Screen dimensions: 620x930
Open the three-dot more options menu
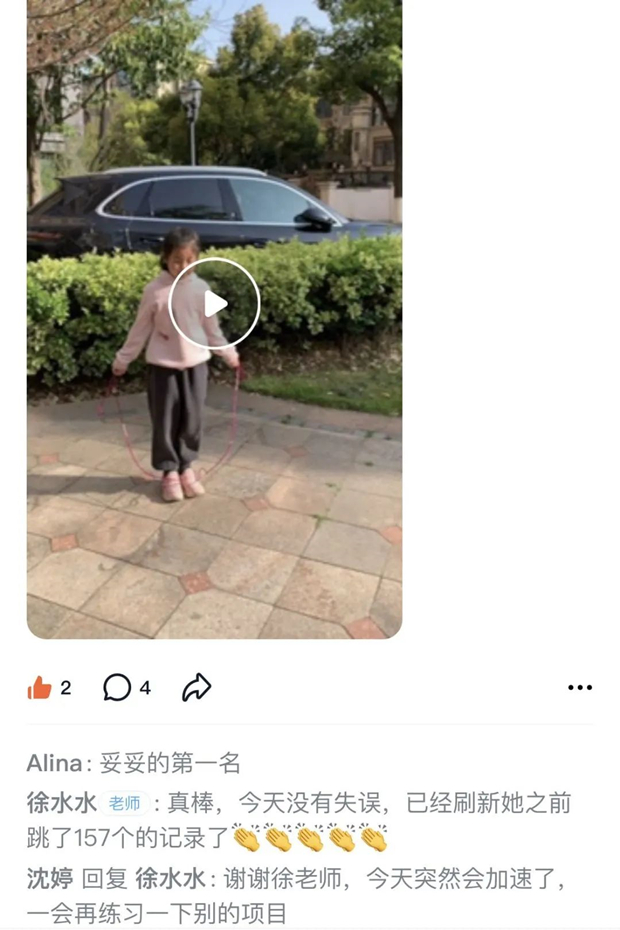[580, 688]
